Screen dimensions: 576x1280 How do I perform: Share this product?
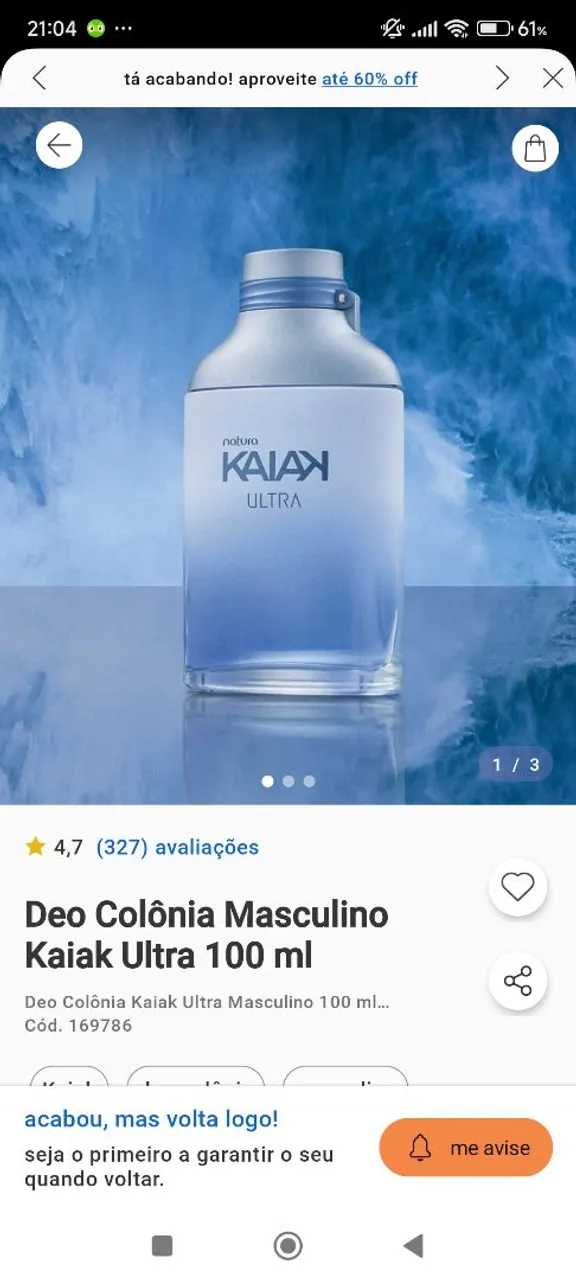[518, 981]
